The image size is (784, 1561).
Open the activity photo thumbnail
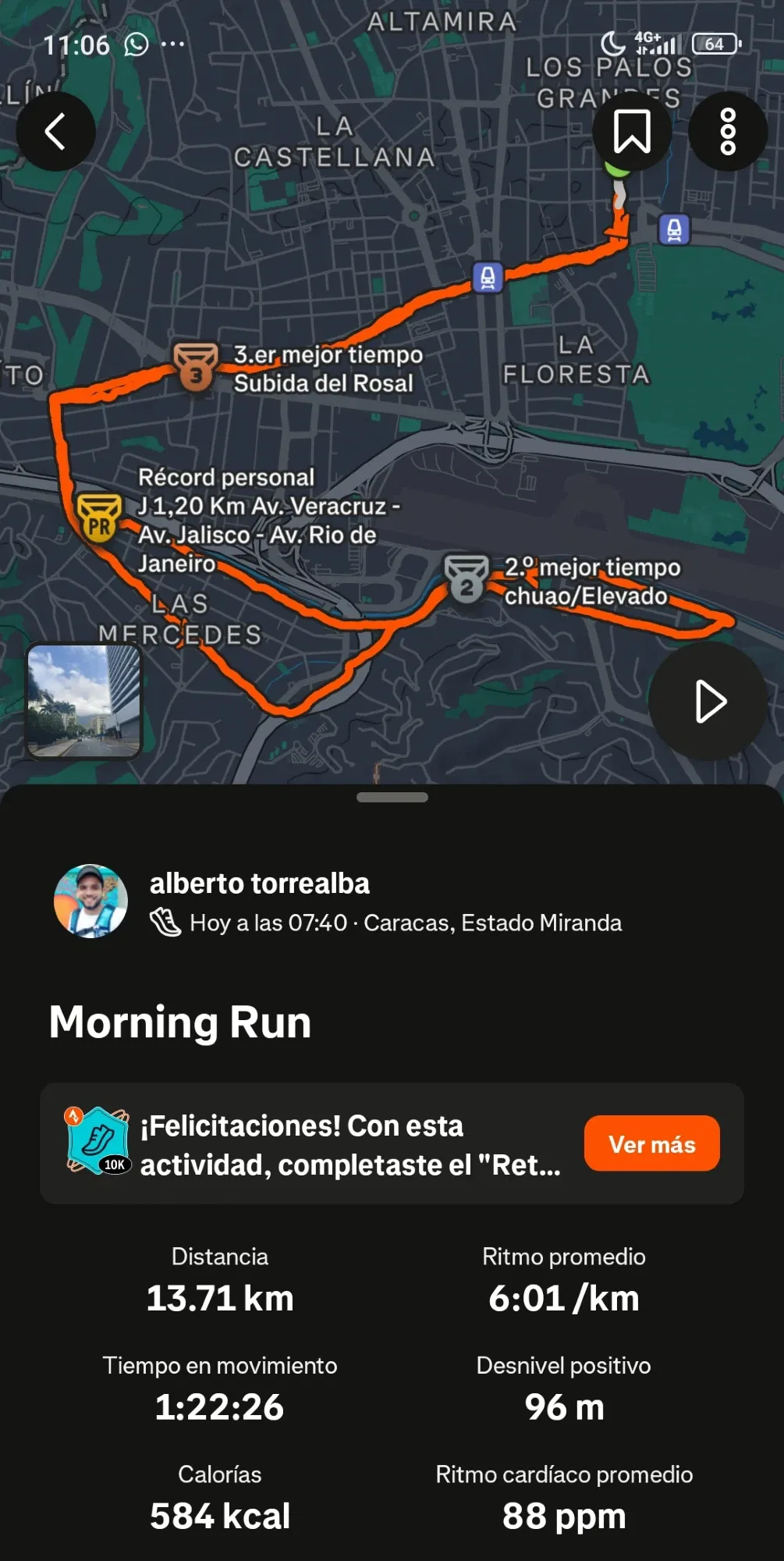pos(84,701)
